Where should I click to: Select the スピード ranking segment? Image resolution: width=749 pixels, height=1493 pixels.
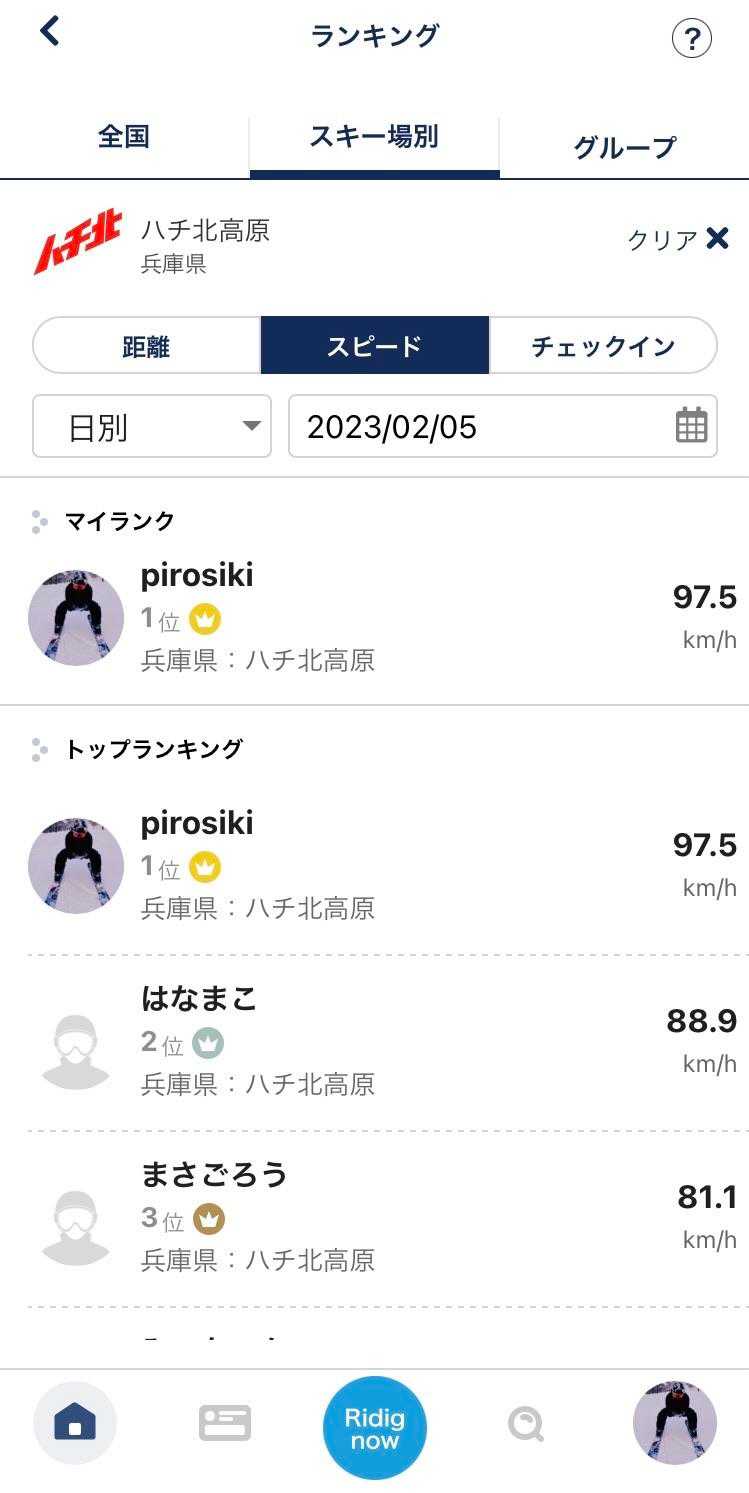click(x=375, y=346)
